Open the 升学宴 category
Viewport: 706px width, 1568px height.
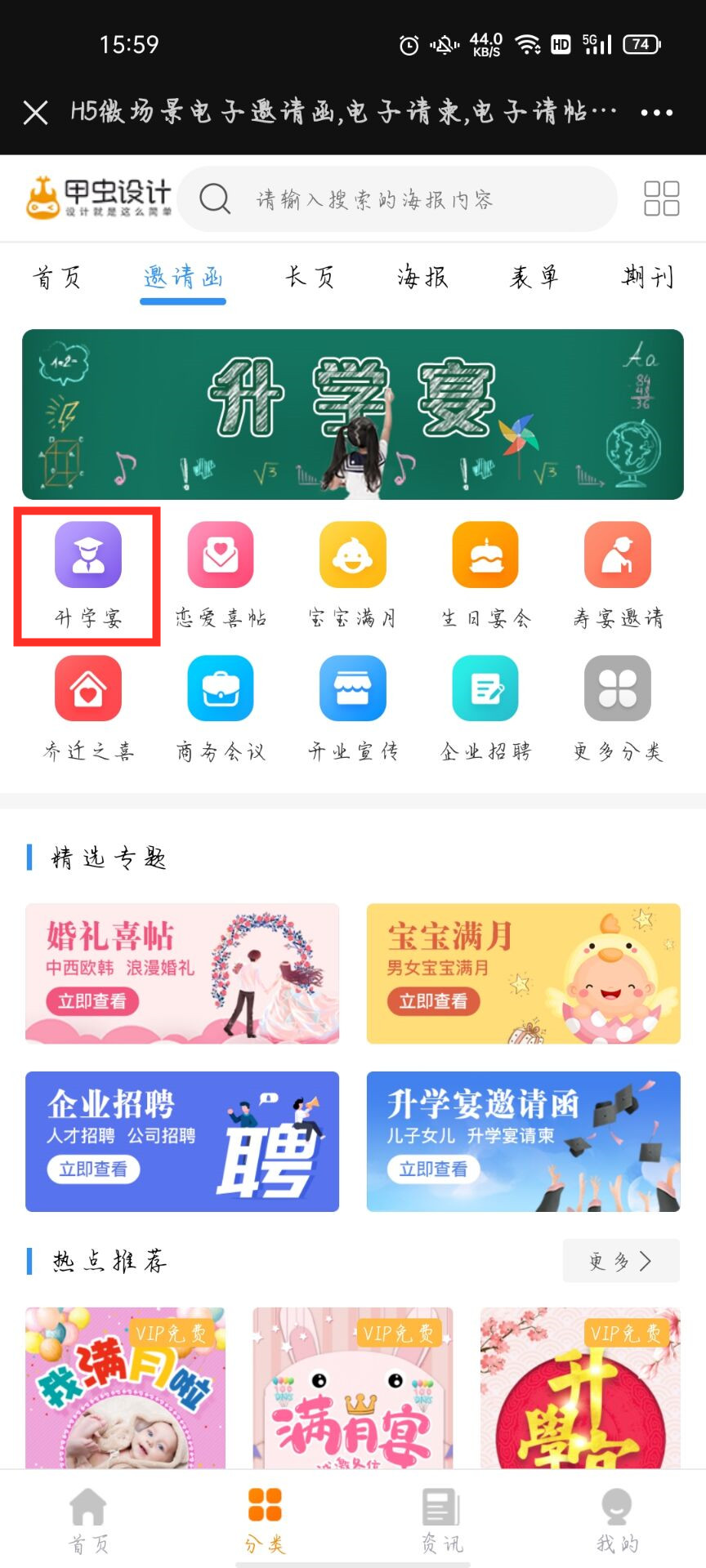point(87,575)
